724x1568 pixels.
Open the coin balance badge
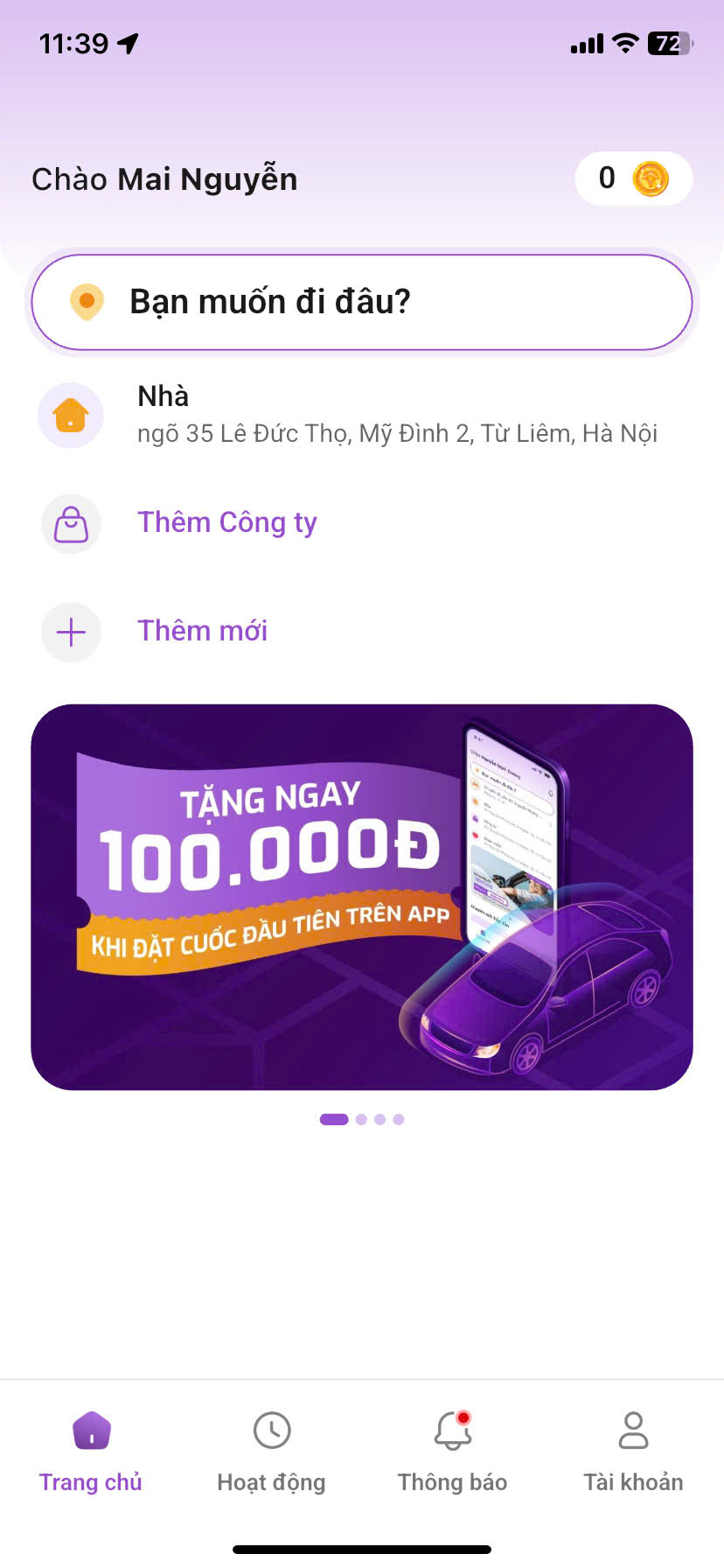[x=633, y=179]
